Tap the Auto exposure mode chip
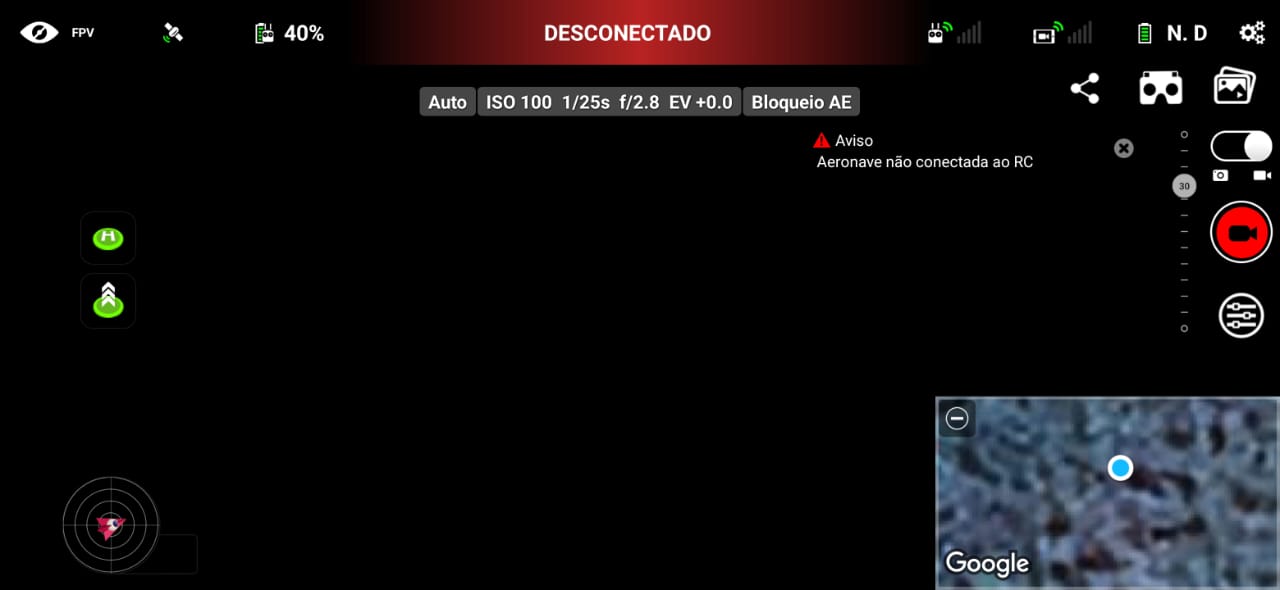Screen dimensions: 1280x590 447,102
